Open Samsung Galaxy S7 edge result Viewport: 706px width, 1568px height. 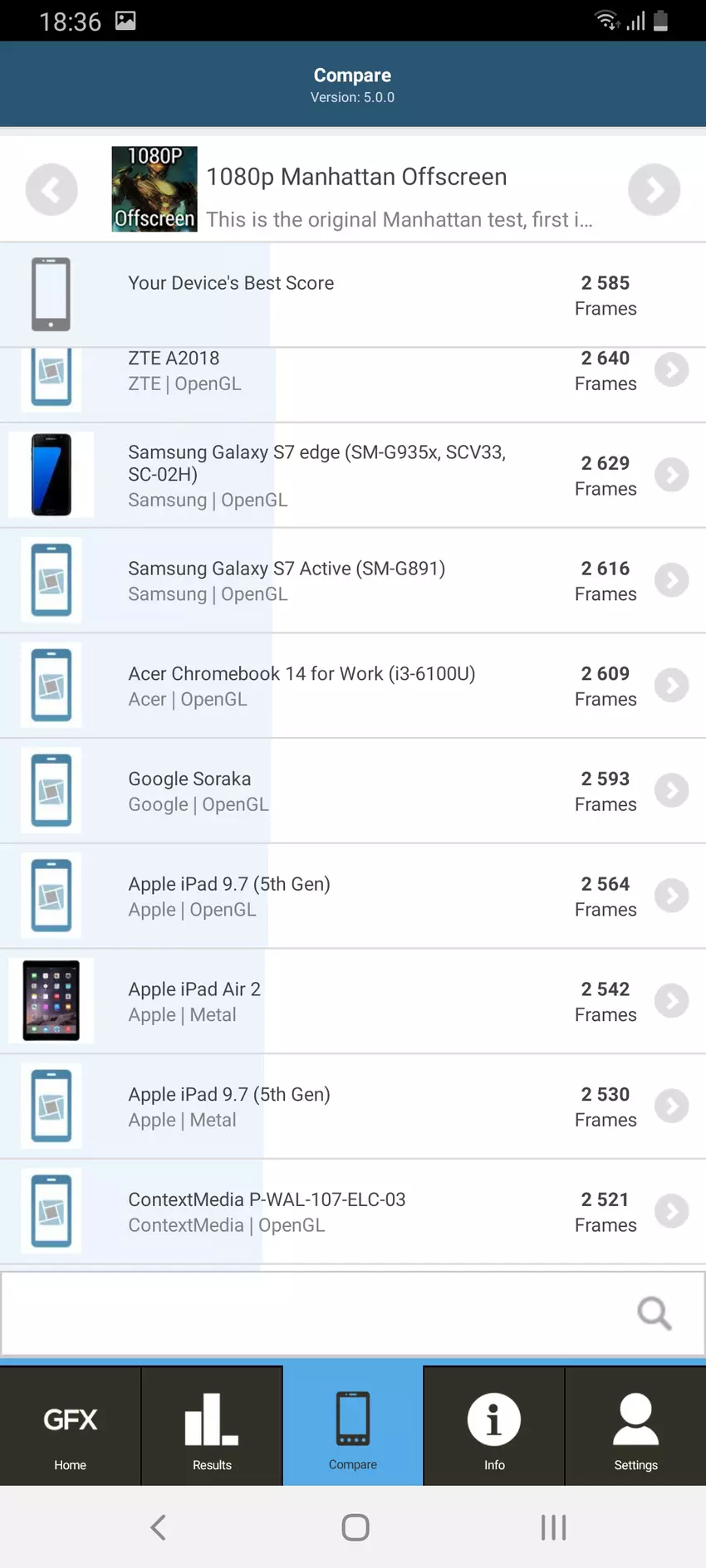point(671,475)
